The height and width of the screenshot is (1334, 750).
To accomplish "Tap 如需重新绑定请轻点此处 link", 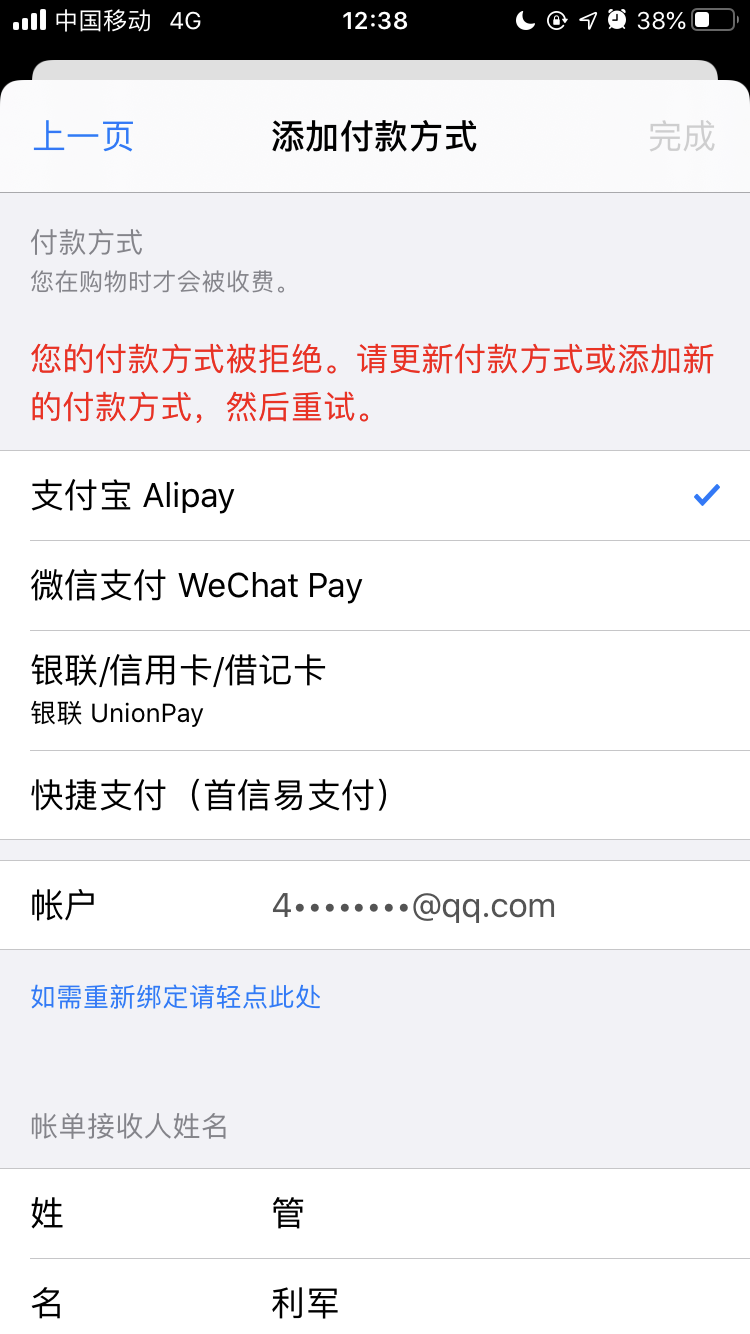I will 176,997.
